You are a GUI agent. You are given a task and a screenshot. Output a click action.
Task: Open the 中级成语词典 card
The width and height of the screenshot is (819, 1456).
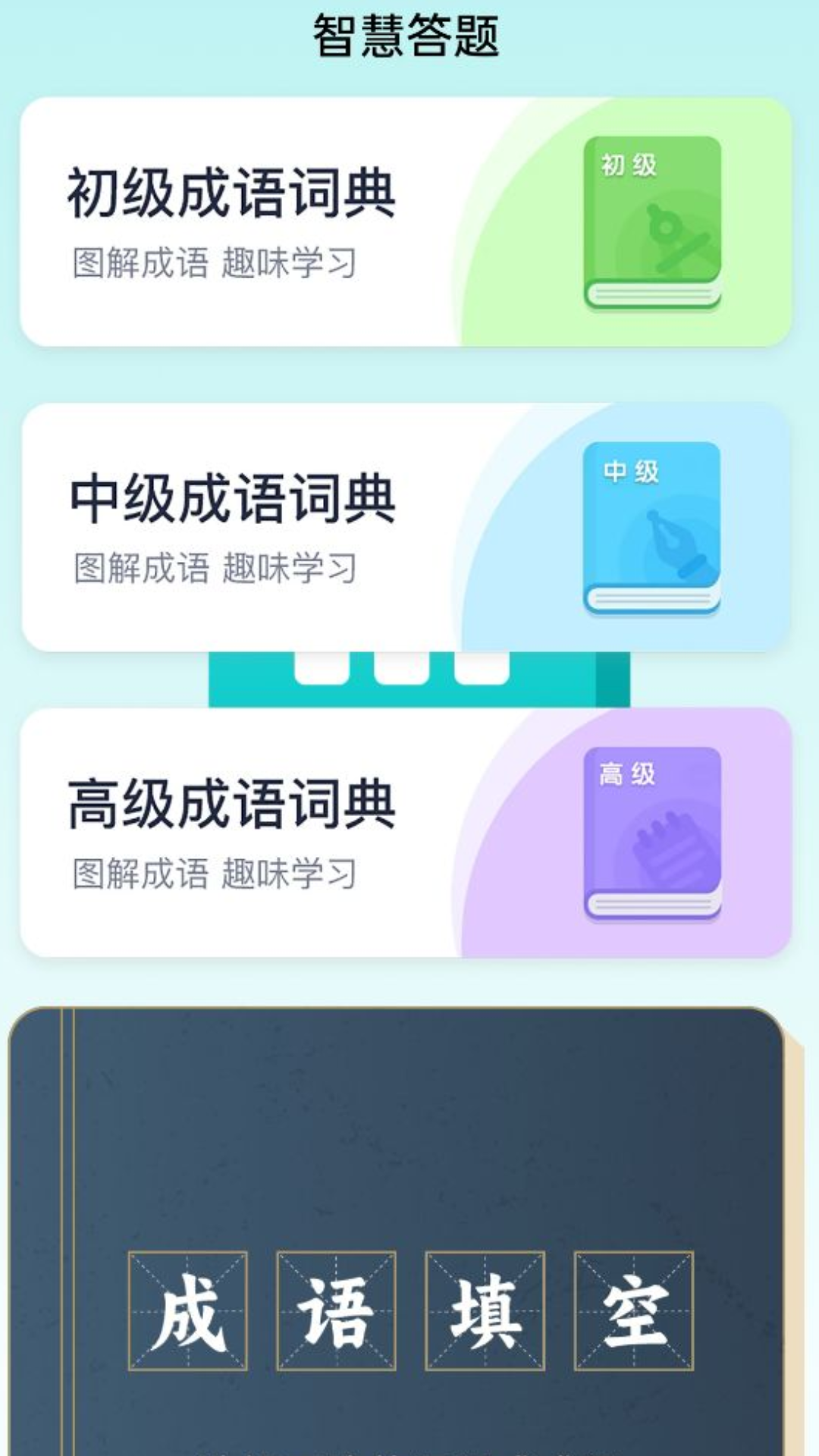[406, 527]
